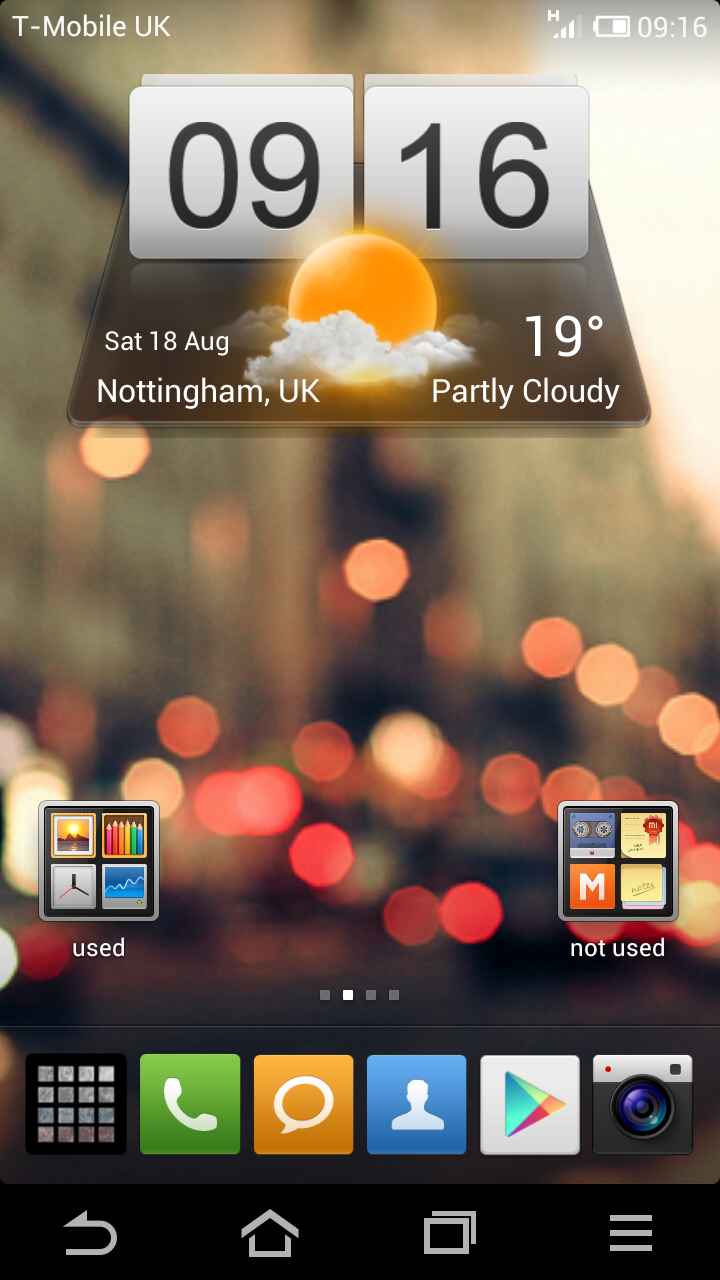Screen dimensions: 720x1280
Task: Open the Contacts app
Action: (x=417, y=1104)
